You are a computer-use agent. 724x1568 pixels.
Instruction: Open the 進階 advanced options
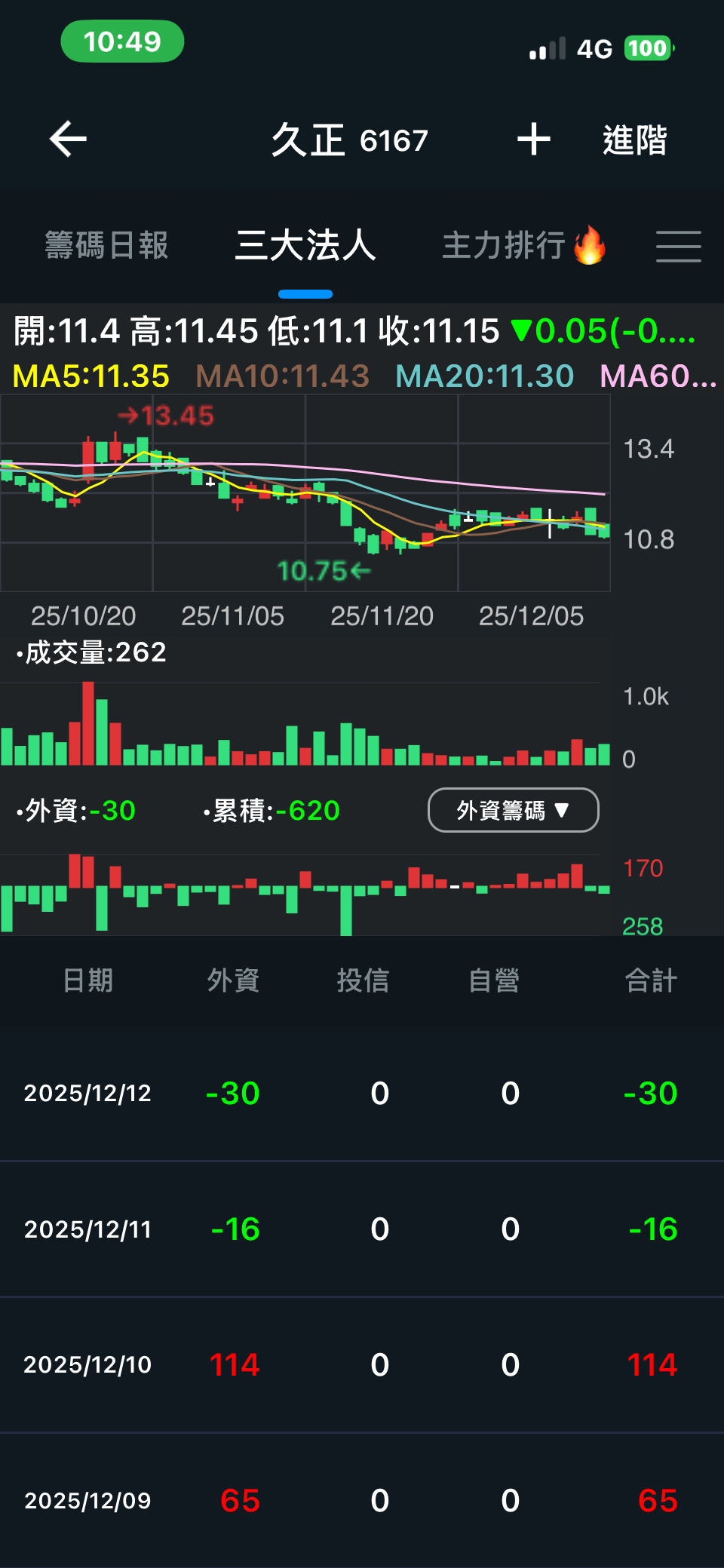click(634, 140)
